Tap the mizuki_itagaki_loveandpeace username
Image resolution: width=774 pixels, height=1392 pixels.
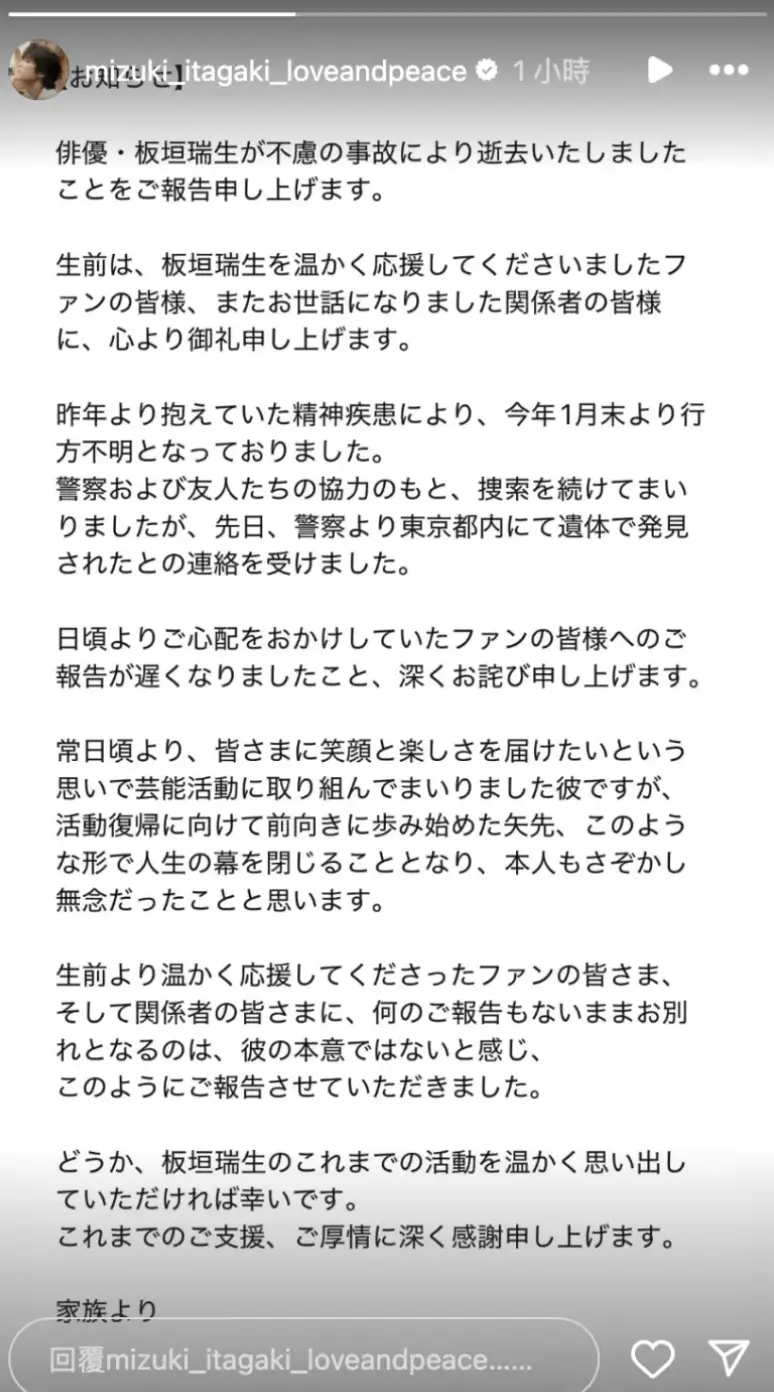276,71
